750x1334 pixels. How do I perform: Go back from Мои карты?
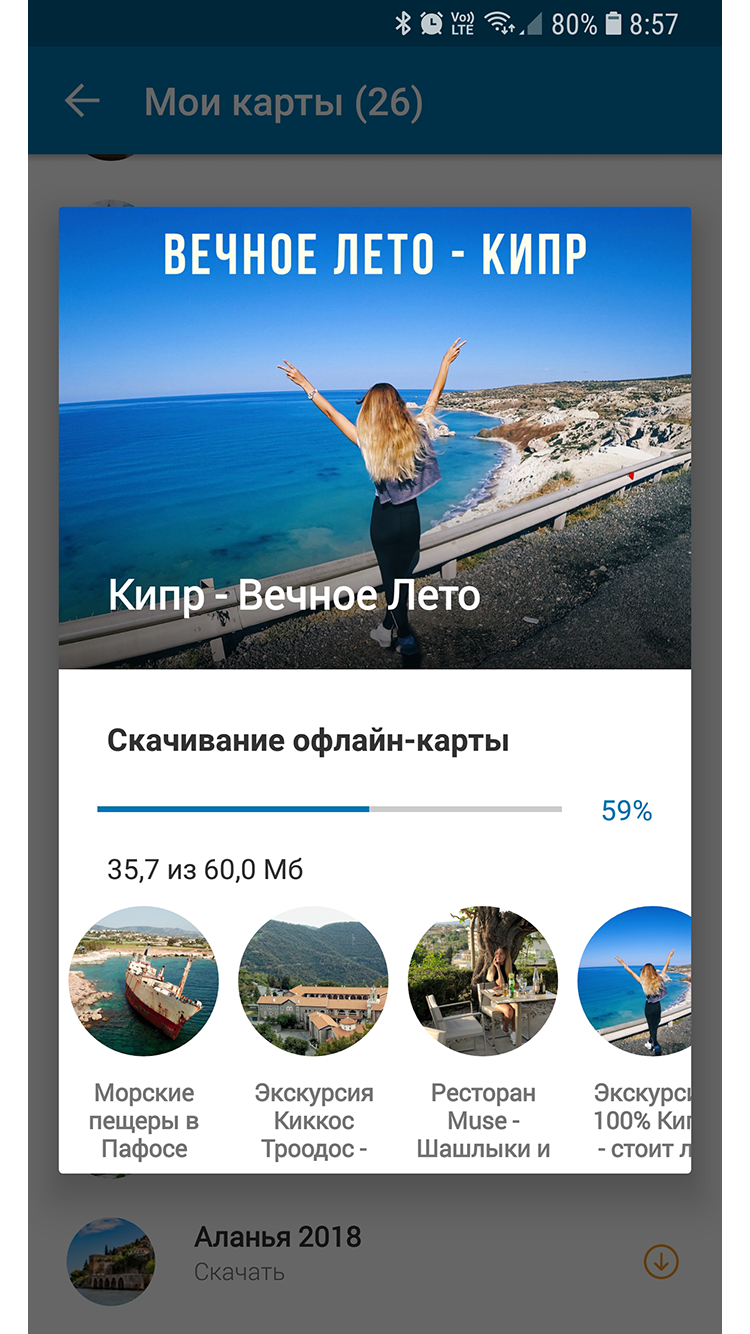82,101
